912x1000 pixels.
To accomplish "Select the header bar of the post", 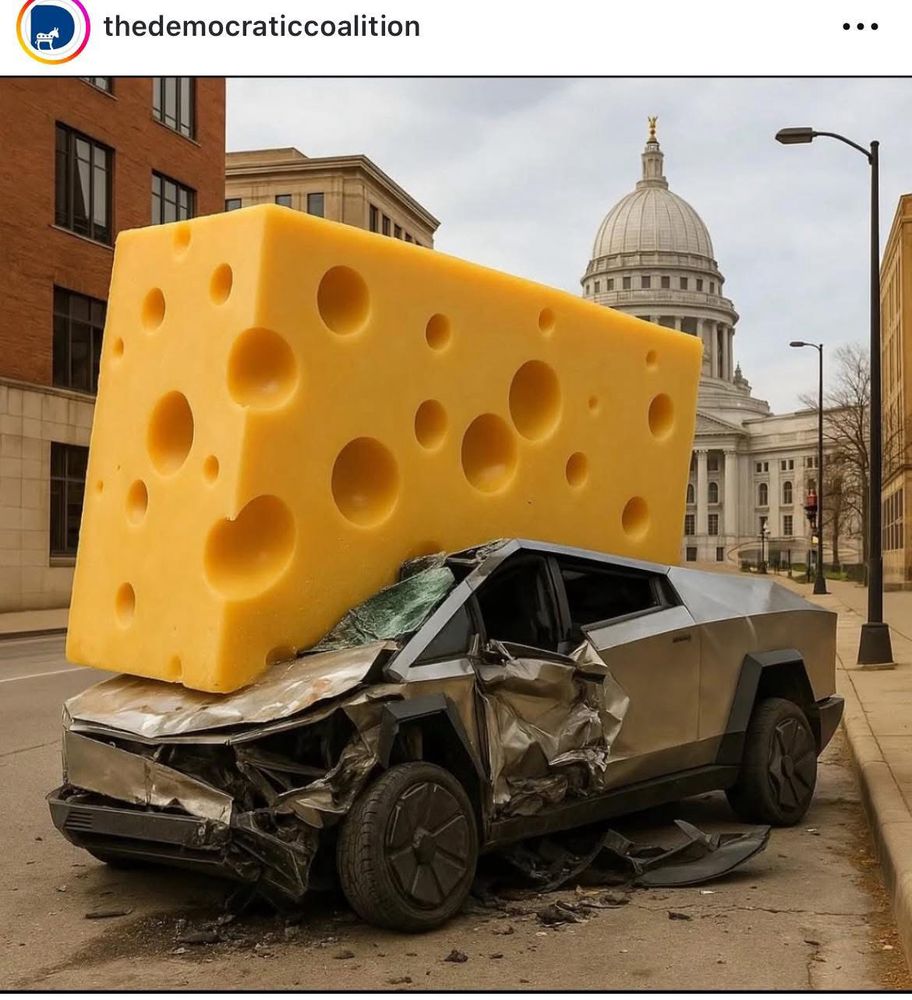I will pos(456,27).
